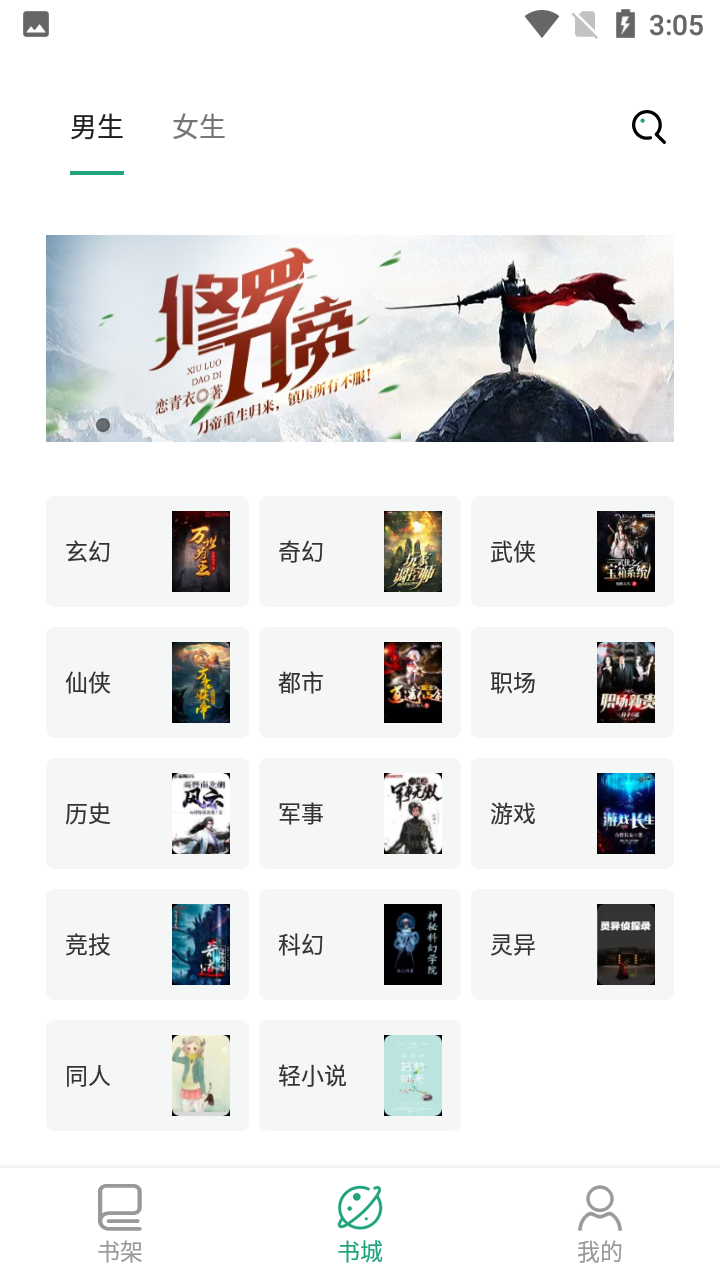
Task: Tap the 科幻 category card
Action: [360, 944]
